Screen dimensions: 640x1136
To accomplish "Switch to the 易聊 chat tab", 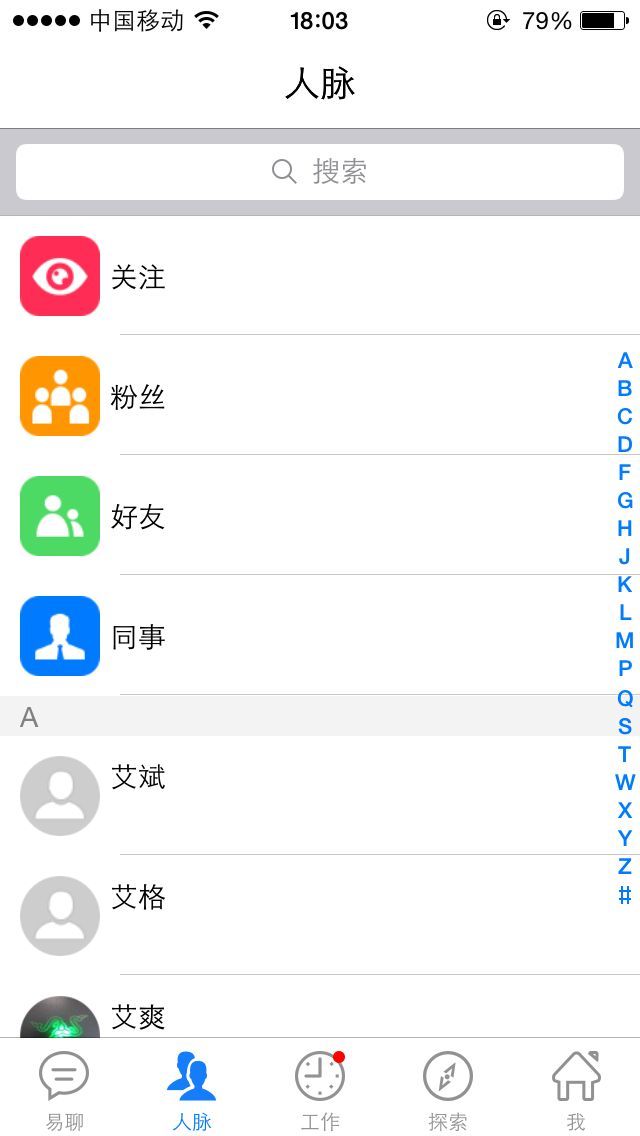I will coord(64,1087).
